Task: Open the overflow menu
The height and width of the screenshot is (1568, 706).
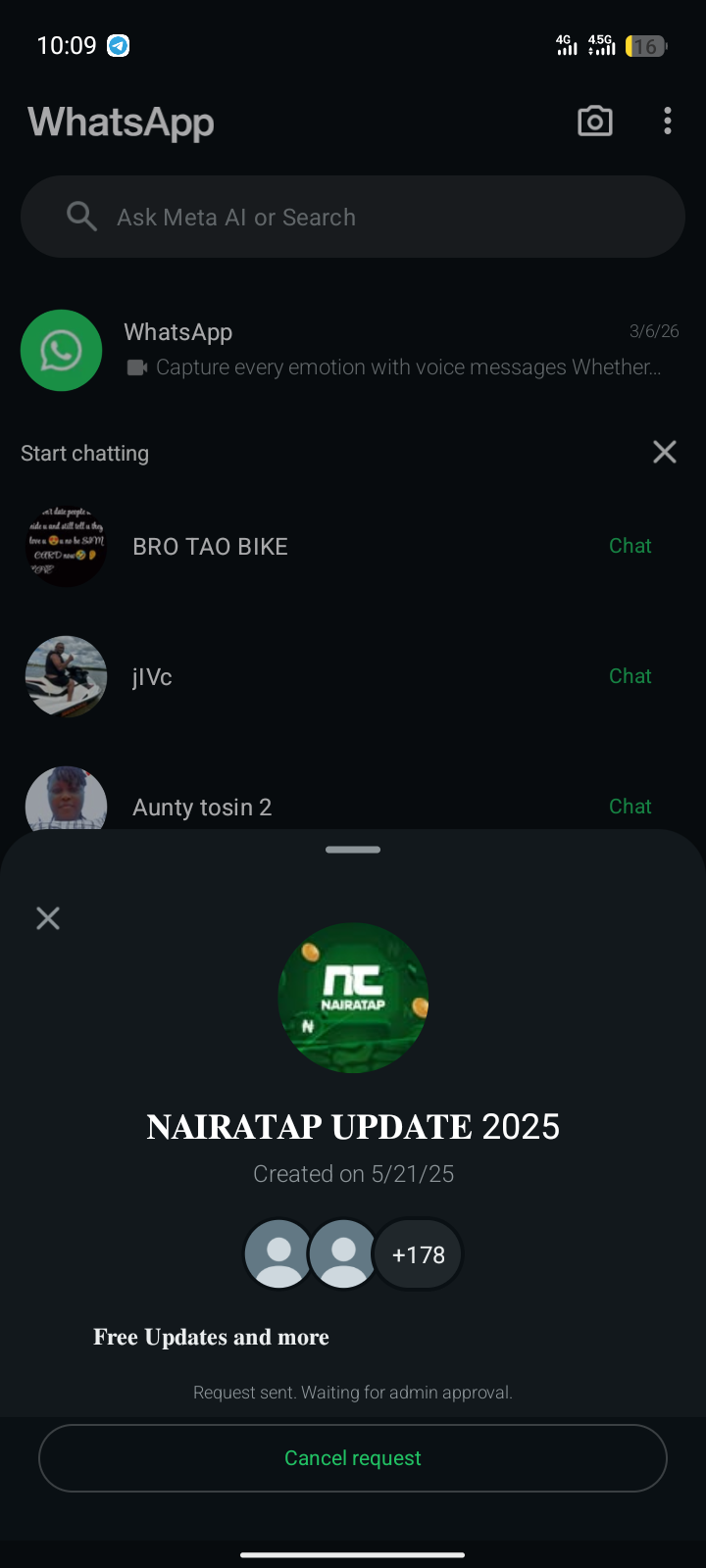Action: (668, 122)
